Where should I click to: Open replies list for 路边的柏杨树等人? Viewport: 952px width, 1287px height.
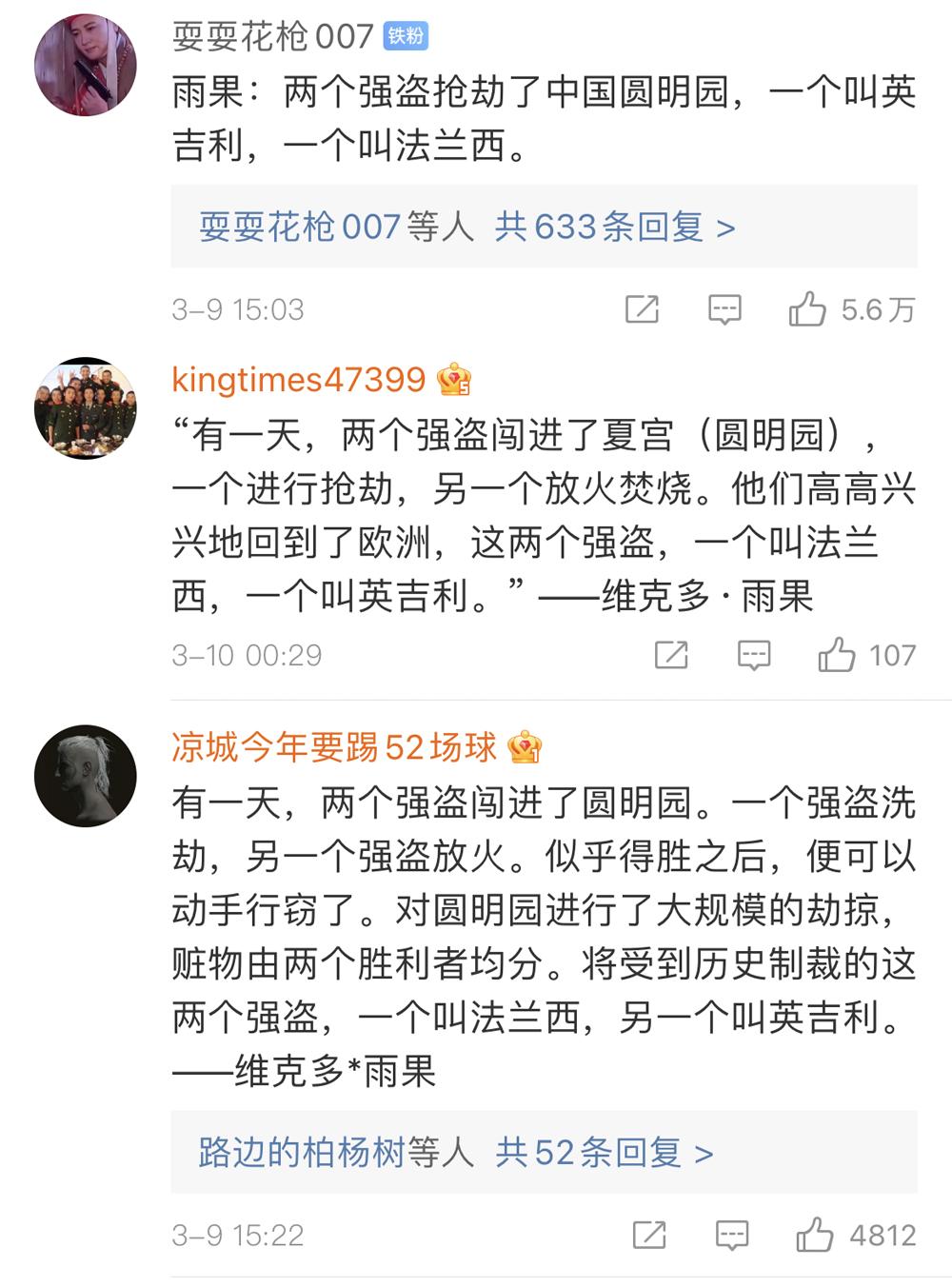pyautogui.click(x=331, y=1152)
